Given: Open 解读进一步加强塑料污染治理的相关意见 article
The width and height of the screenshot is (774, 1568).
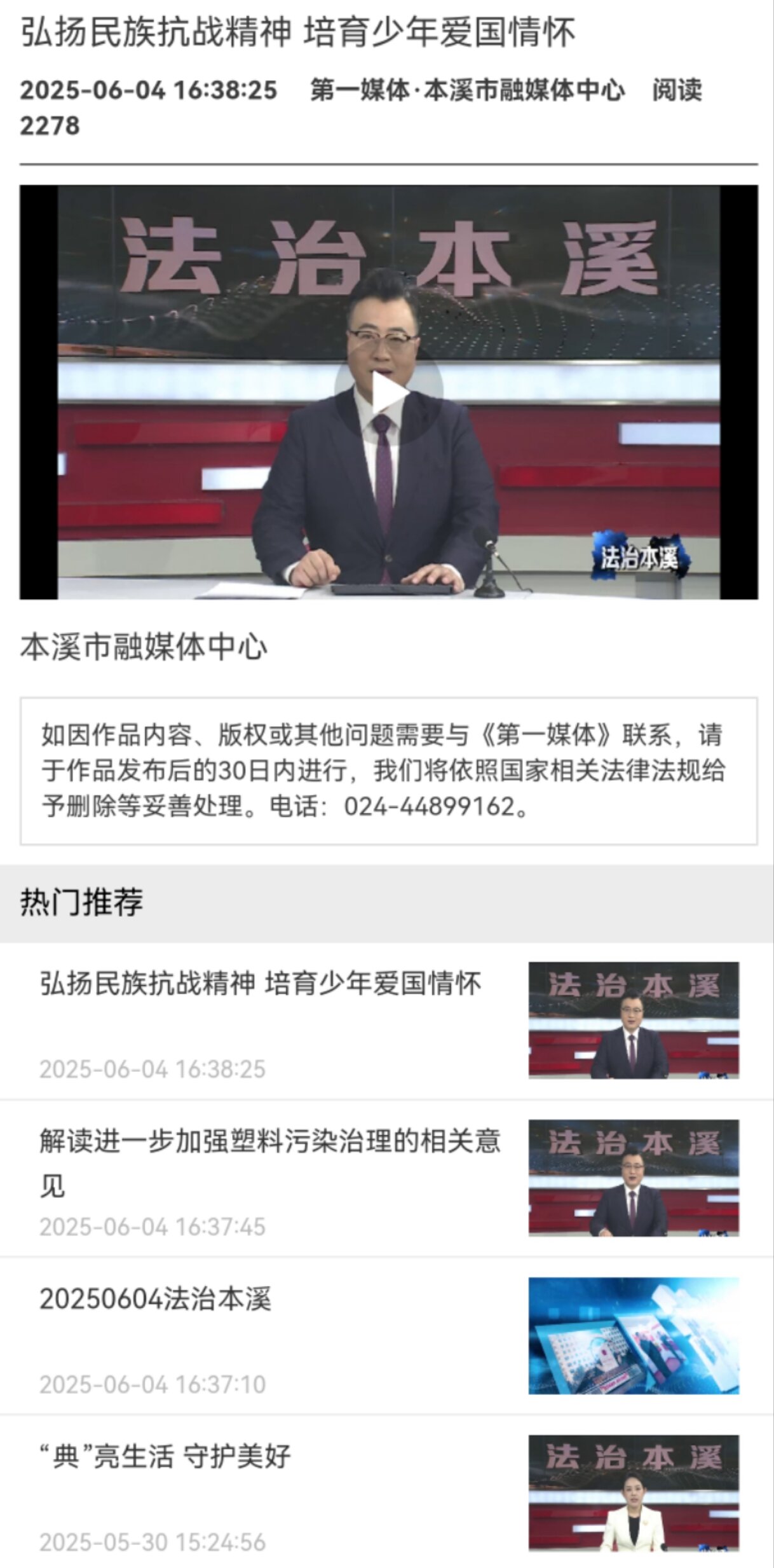Looking at the screenshot, I should pos(270,1141).
